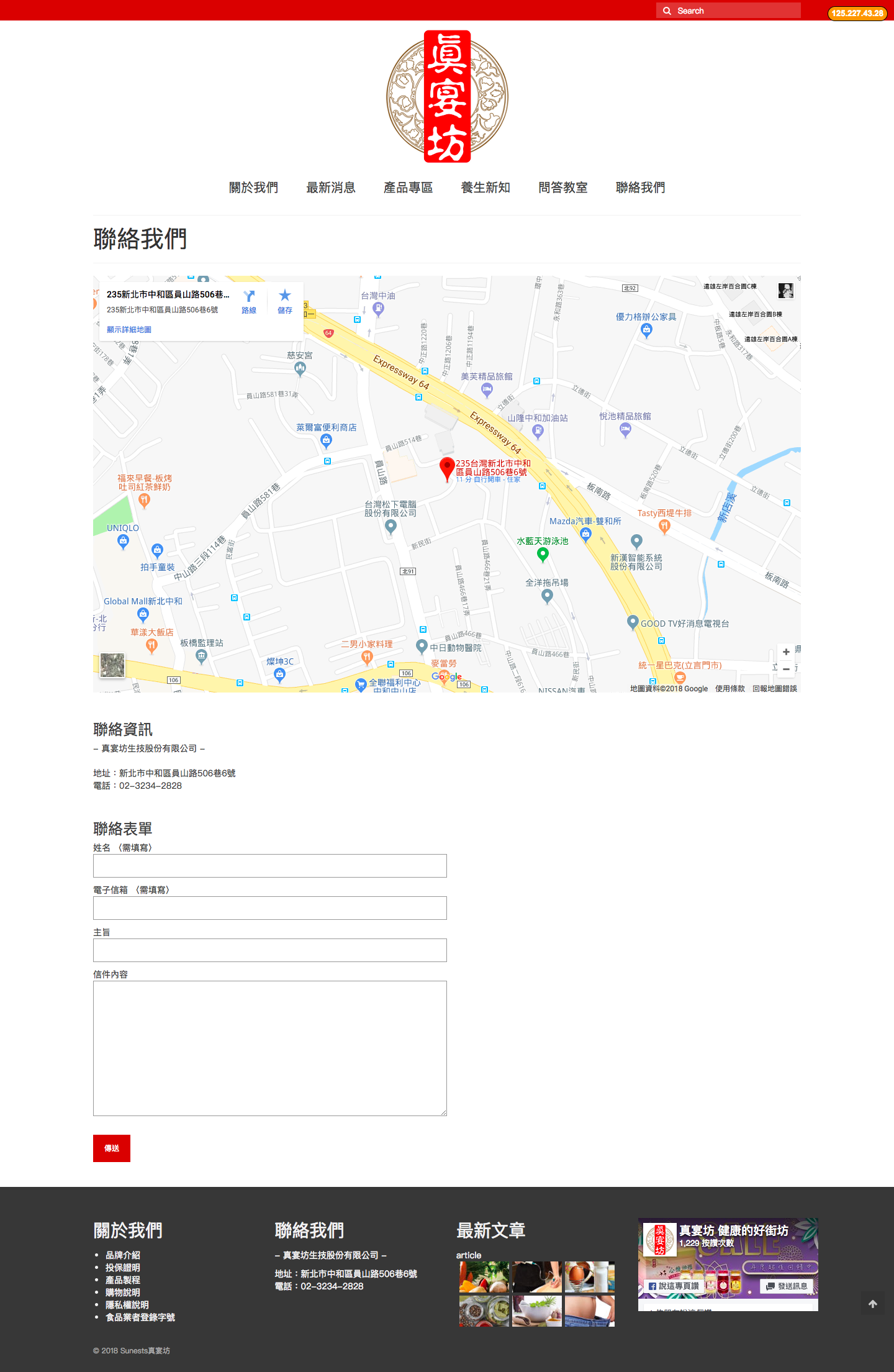Zoom in the map with plus button
The image size is (894, 1372).
pos(786,652)
